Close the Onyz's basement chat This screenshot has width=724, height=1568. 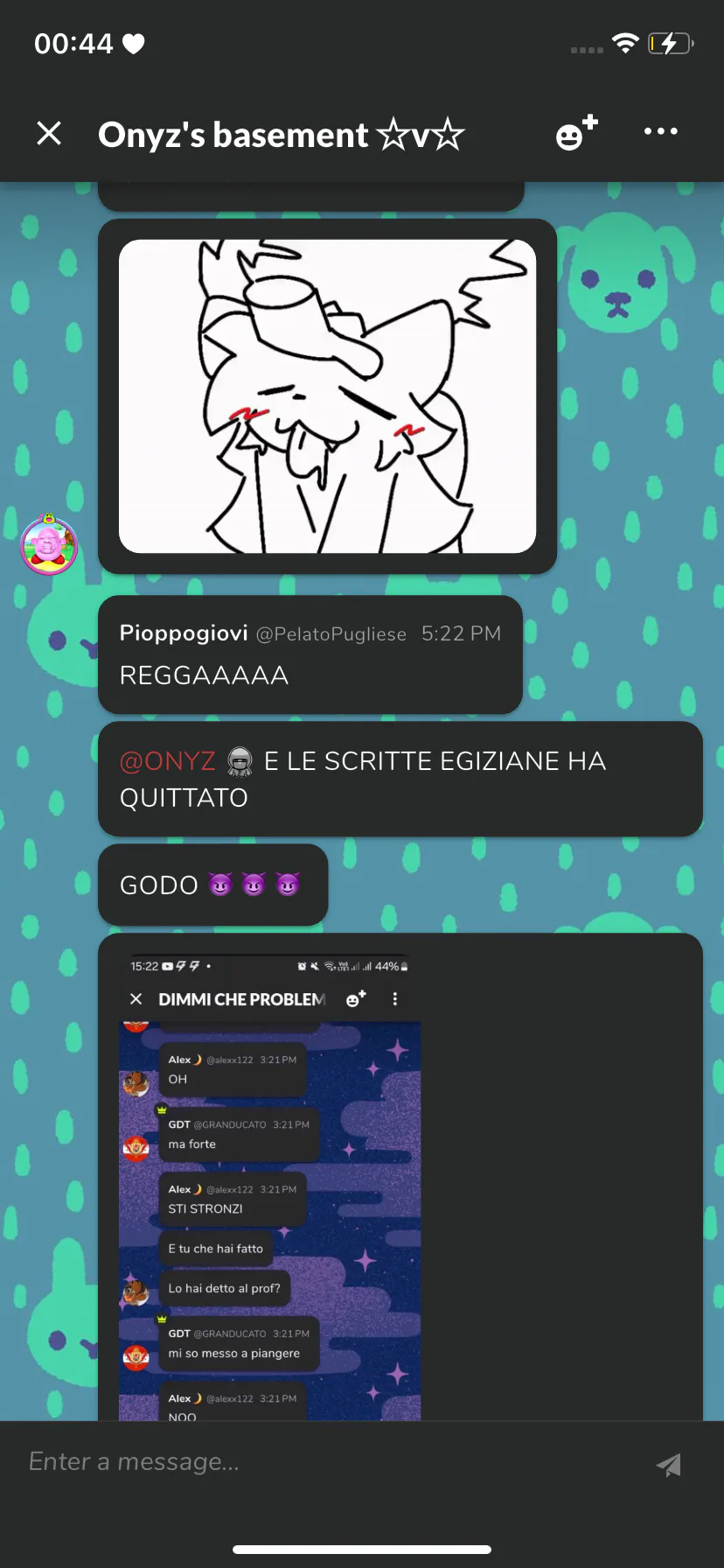click(x=49, y=133)
